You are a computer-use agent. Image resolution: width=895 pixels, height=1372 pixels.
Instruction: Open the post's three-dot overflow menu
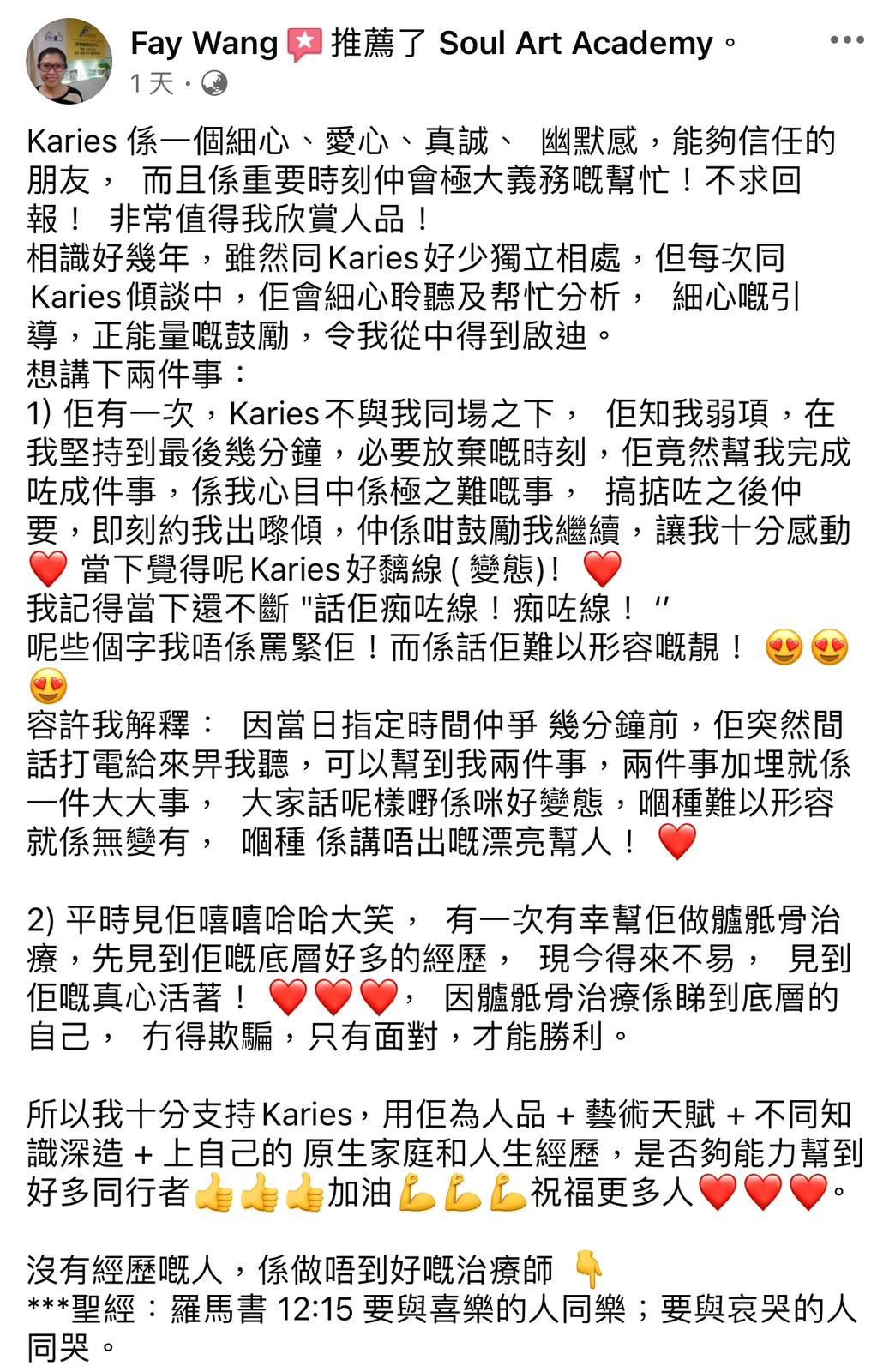coord(846,40)
